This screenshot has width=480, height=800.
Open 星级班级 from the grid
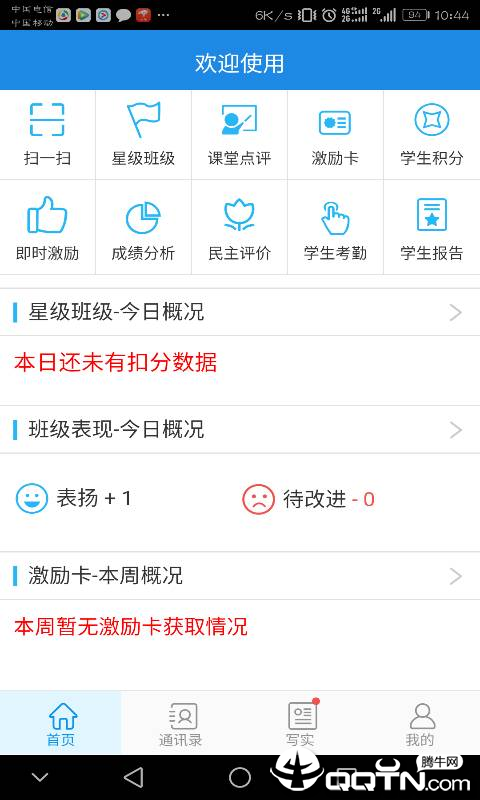[x=143, y=135]
